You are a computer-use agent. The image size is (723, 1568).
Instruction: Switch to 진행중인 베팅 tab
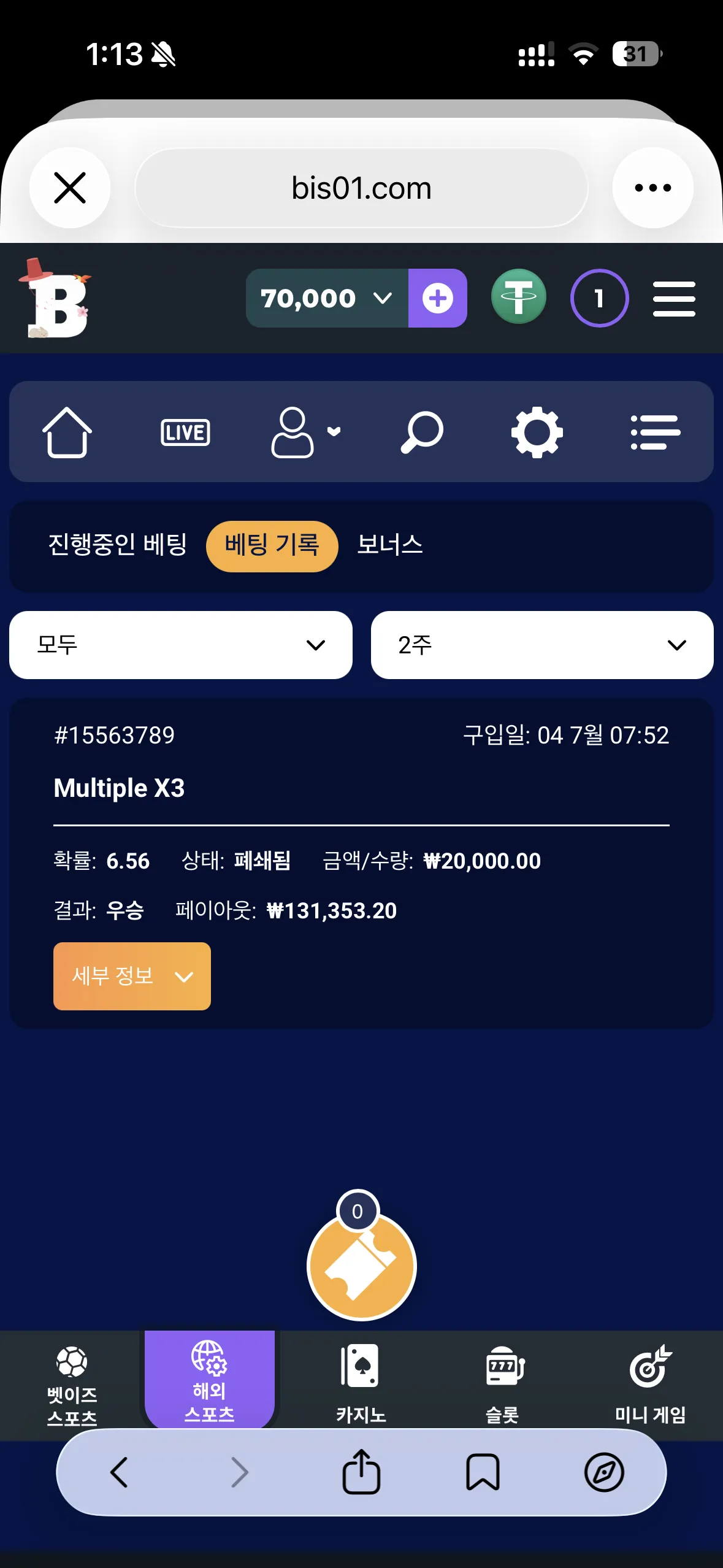pos(118,545)
